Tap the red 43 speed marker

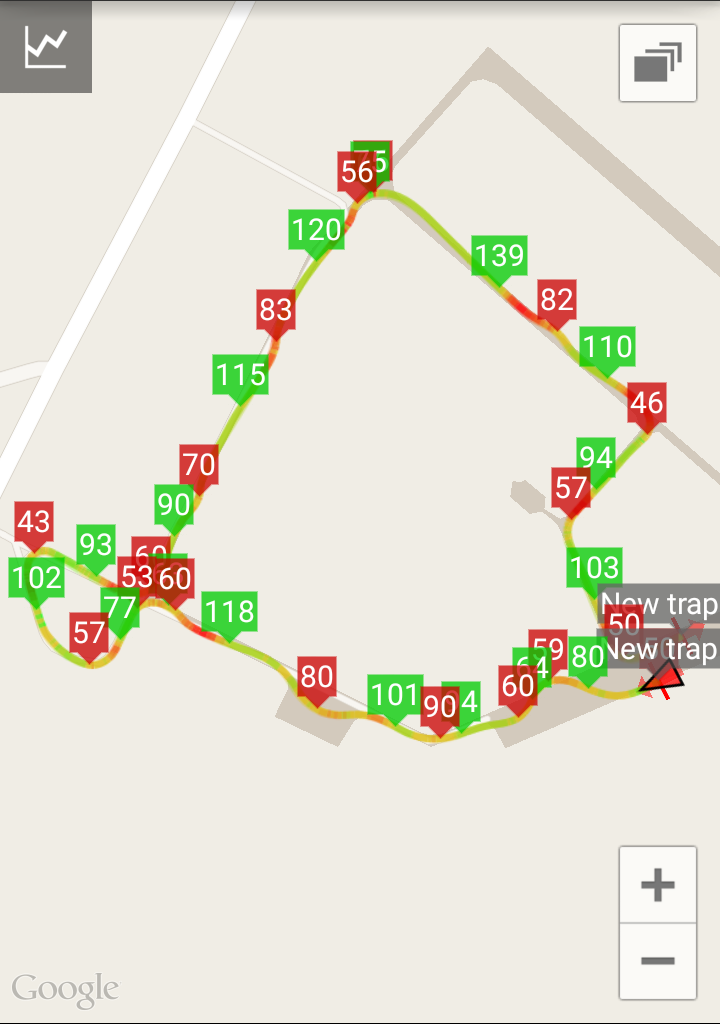coord(33,522)
